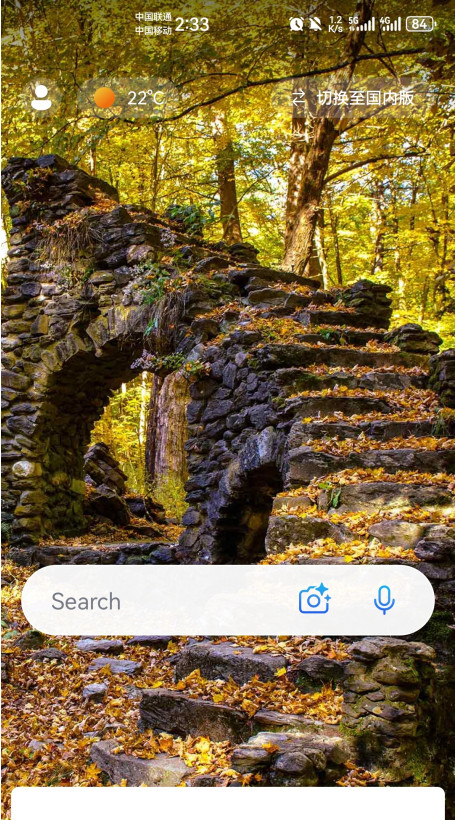This screenshot has height=820, width=458.
Task: Start voice search with the microphone
Action: click(x=384, y=600)
